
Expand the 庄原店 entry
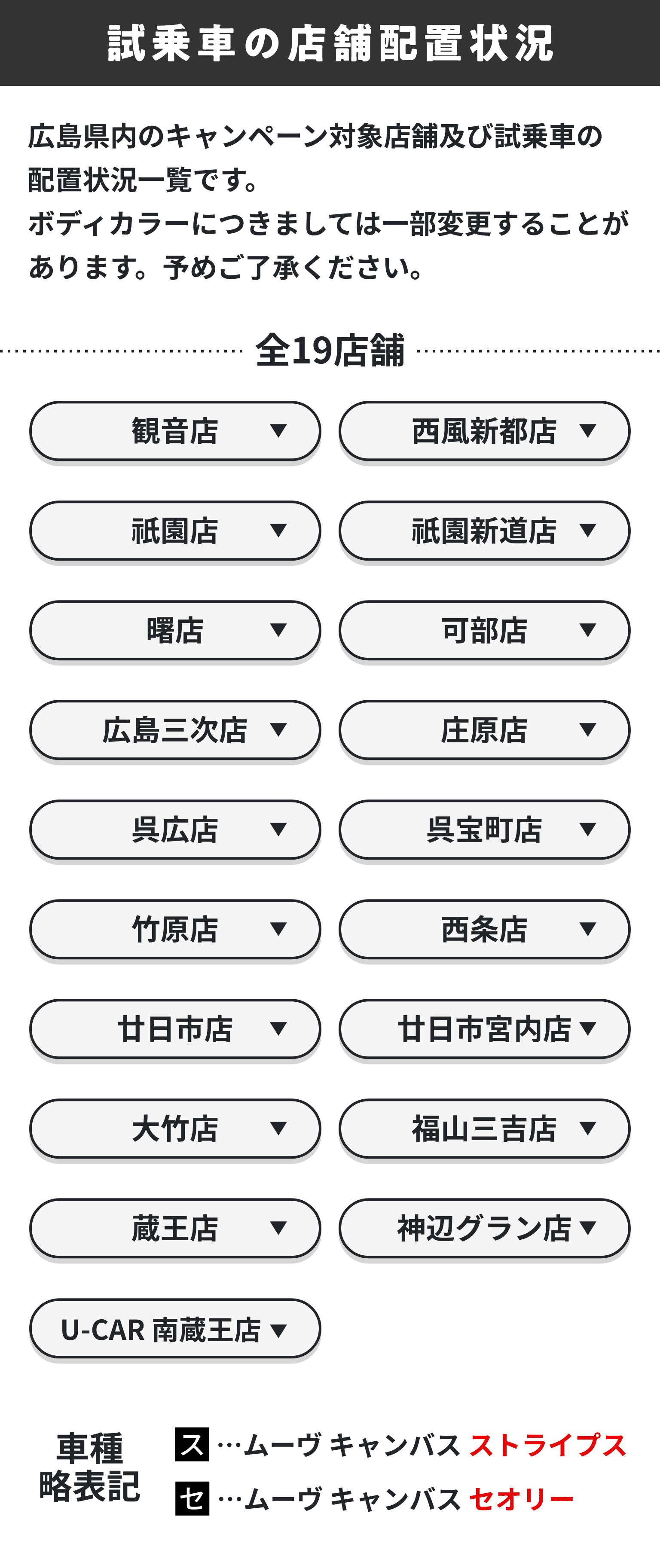(484, 730)
